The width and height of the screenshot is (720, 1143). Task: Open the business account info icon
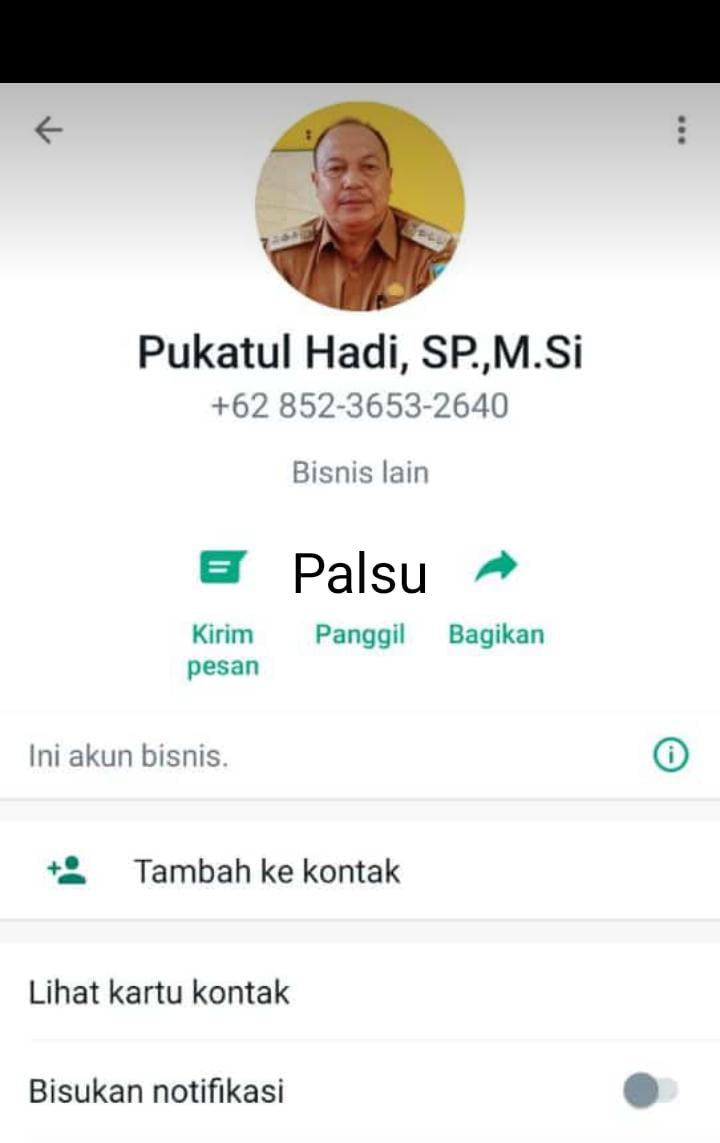coord(670,756)
